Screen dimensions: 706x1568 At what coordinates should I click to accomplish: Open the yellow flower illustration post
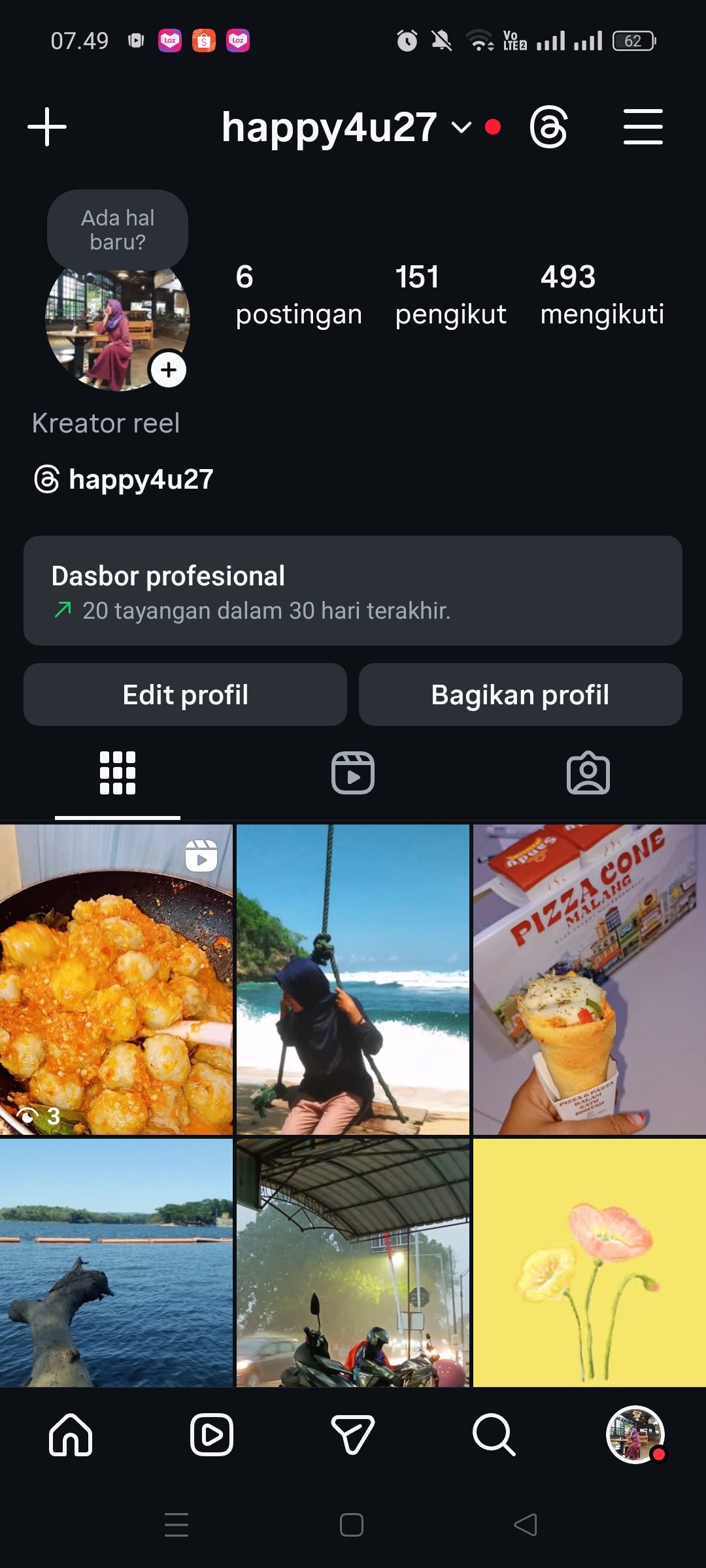589,1262
